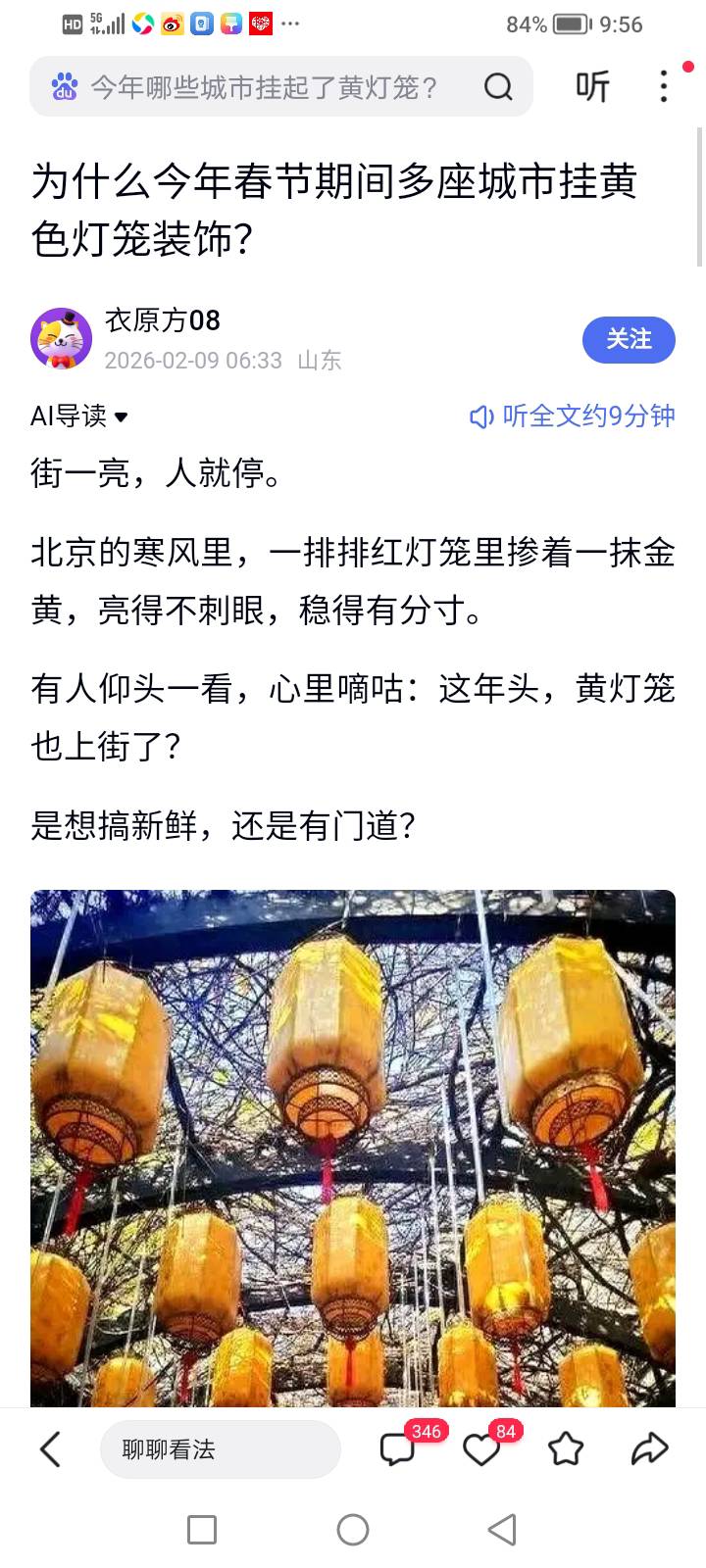Tap the 聊聊看法 comment field
This screenshot has height=1568, width=706.
click(x=220, y=1449)
